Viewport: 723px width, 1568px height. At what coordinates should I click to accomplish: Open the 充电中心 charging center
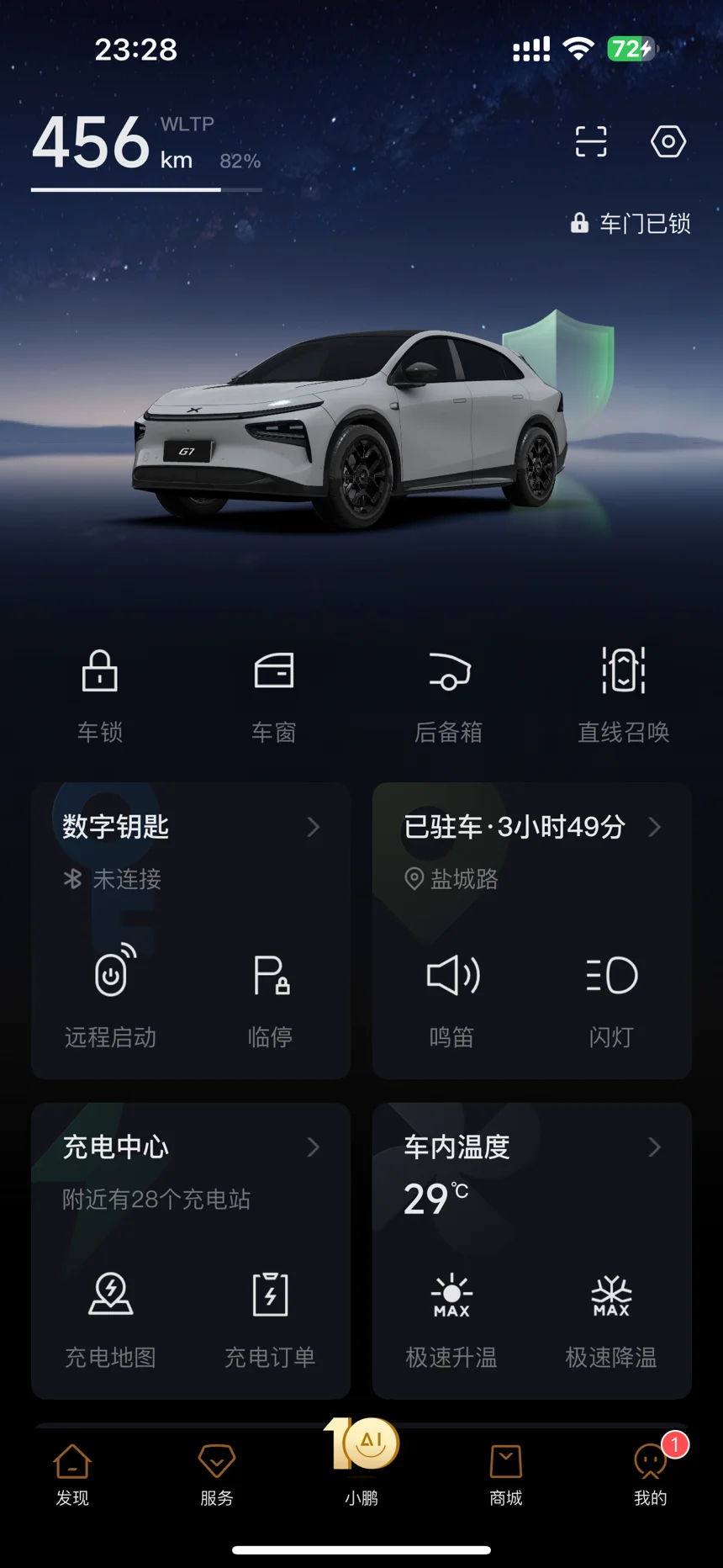[191, 1147]
